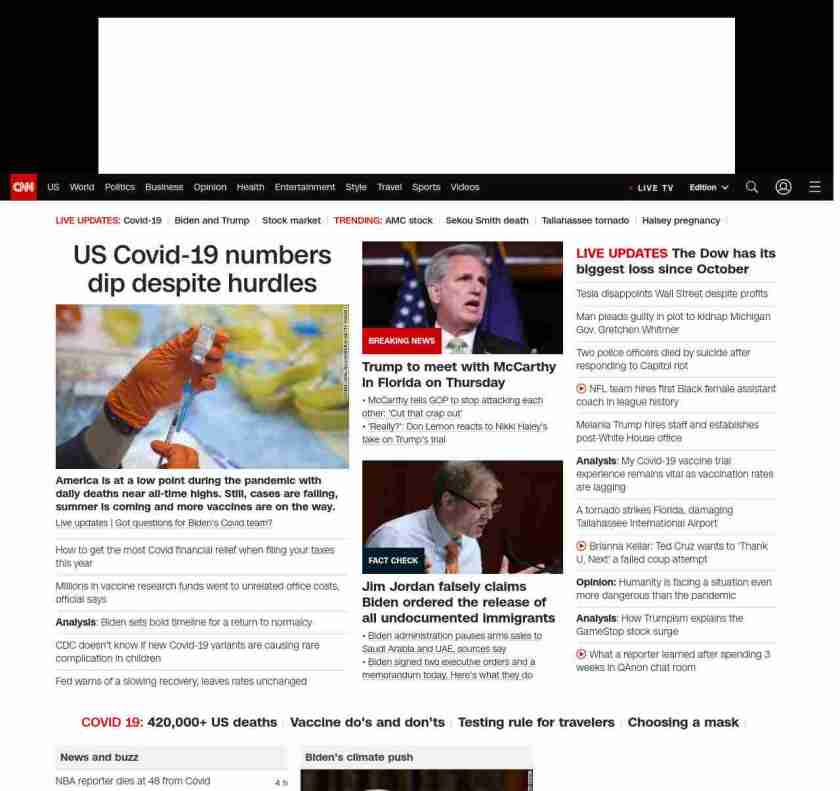Tap the CNN logo home button
Viewport: 840px width, 791px height.
(23, 187)
